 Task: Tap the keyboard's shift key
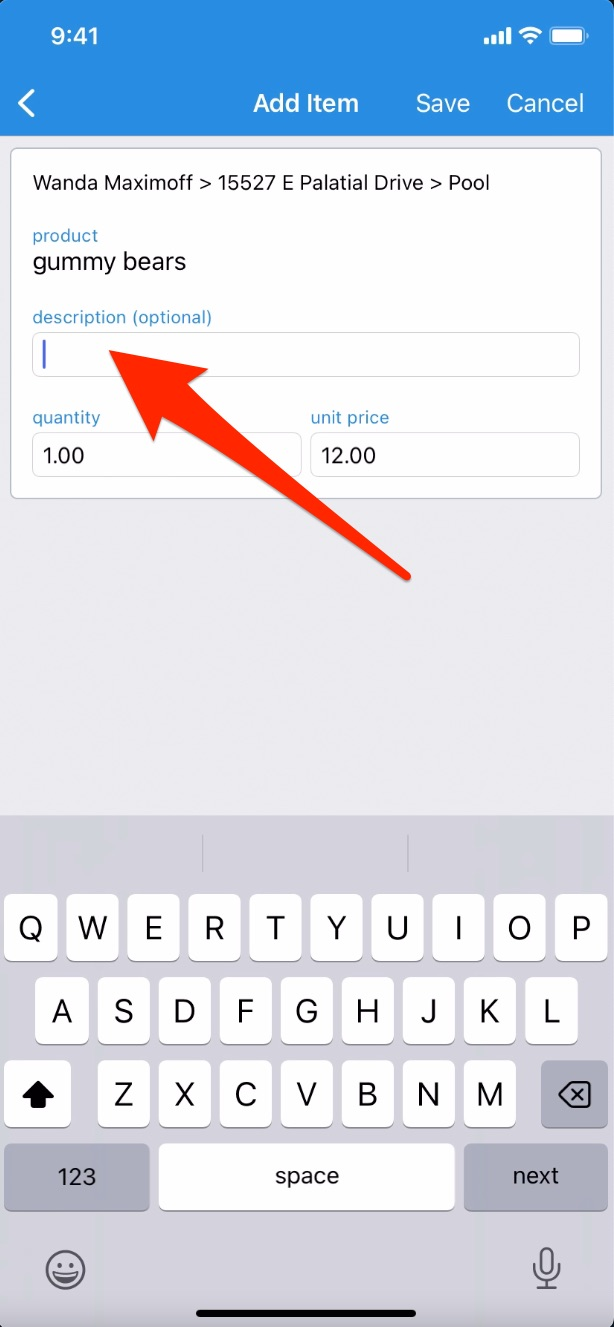(x=38, y=1095)
